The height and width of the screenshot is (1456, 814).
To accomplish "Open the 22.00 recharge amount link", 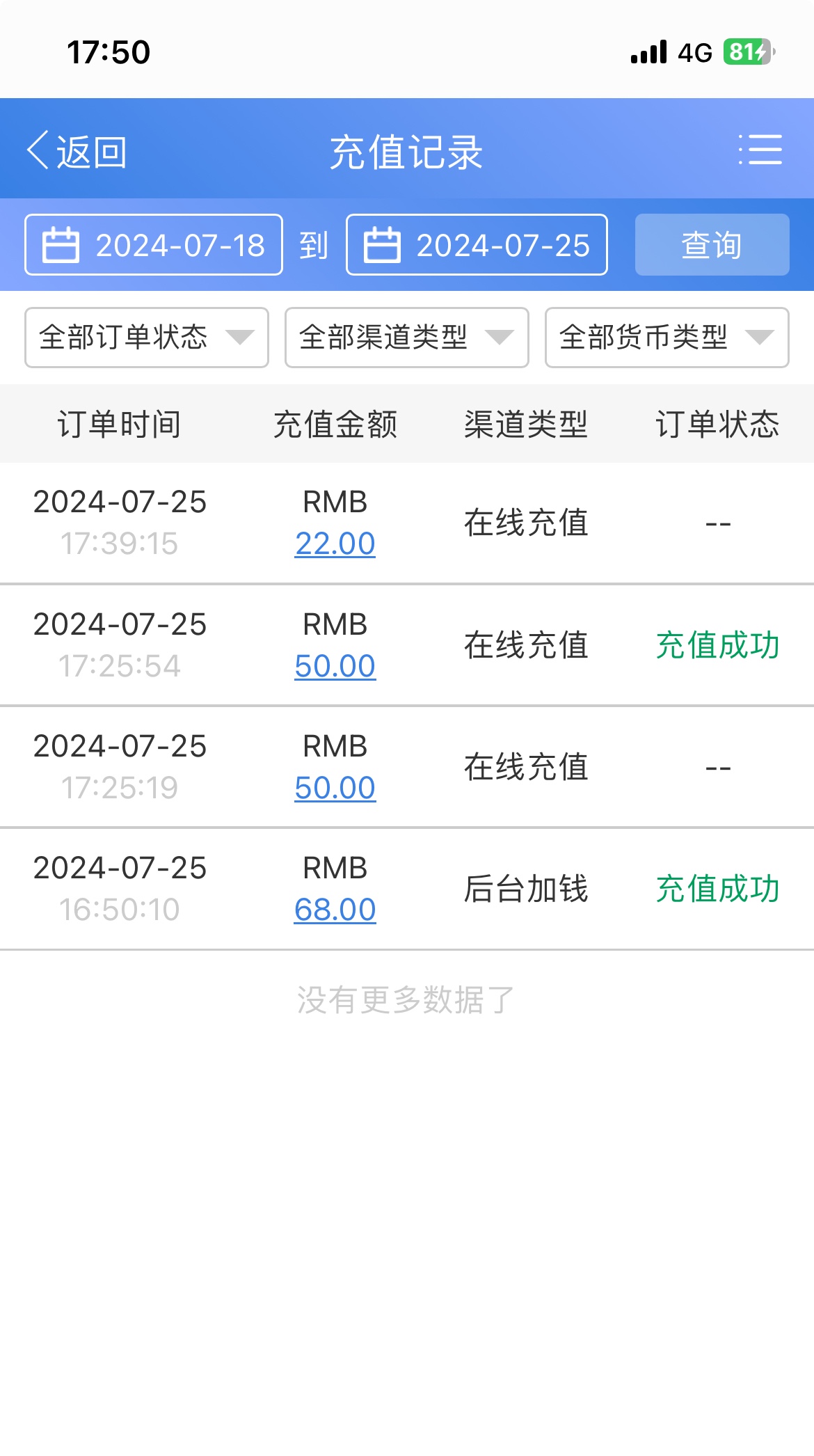I will tap(335, 544).
